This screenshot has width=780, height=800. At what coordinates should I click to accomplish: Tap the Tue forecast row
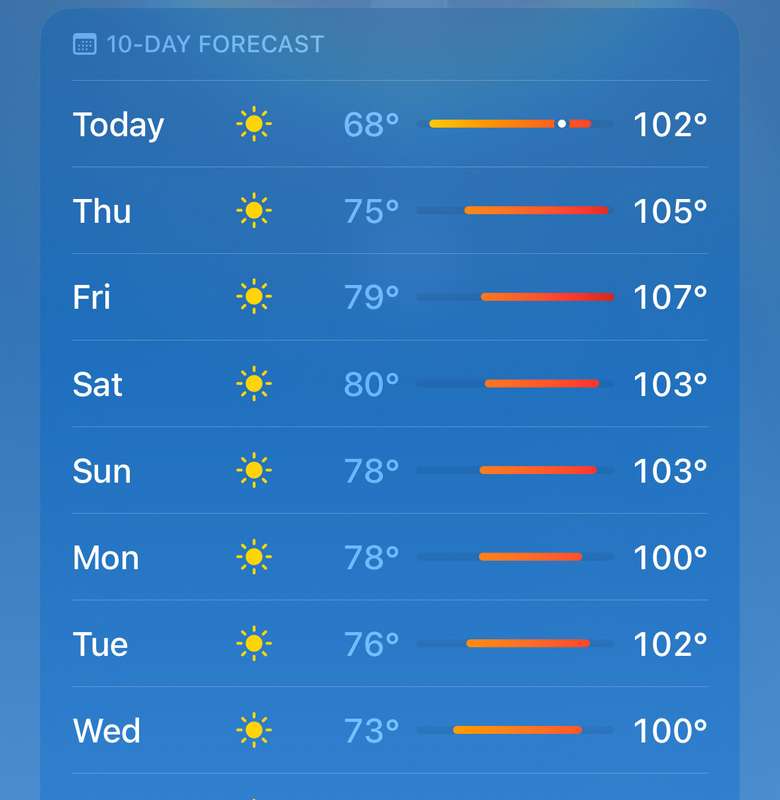click(390, 644)
